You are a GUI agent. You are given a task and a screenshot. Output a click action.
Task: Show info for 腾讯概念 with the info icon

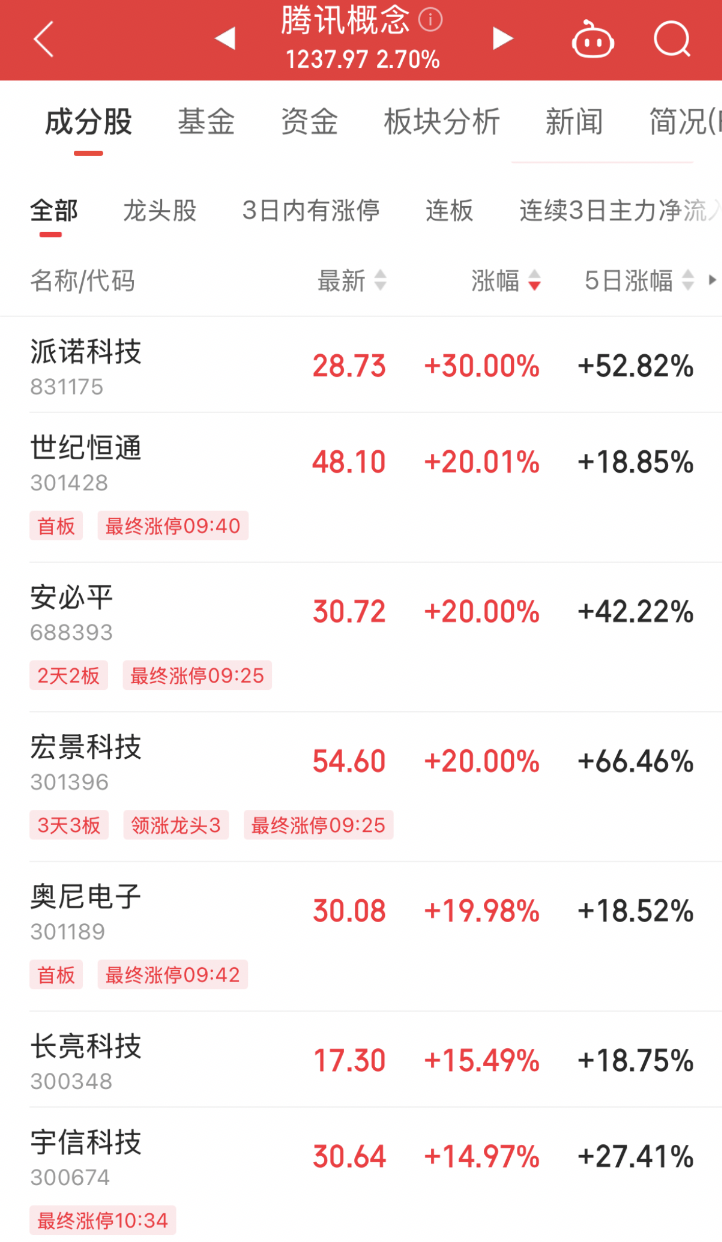(x=430, y=19)
